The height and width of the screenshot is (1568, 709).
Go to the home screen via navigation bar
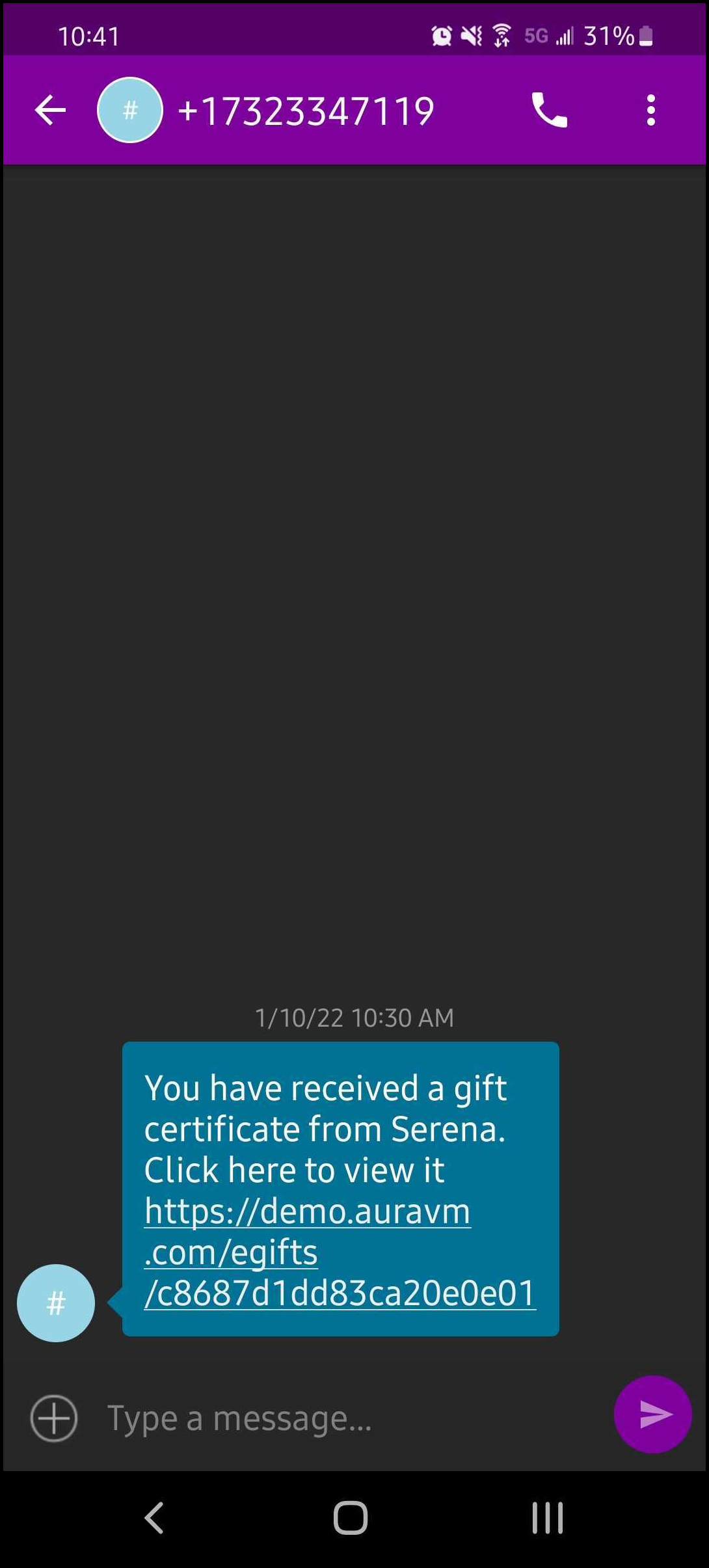[351, 1518]
